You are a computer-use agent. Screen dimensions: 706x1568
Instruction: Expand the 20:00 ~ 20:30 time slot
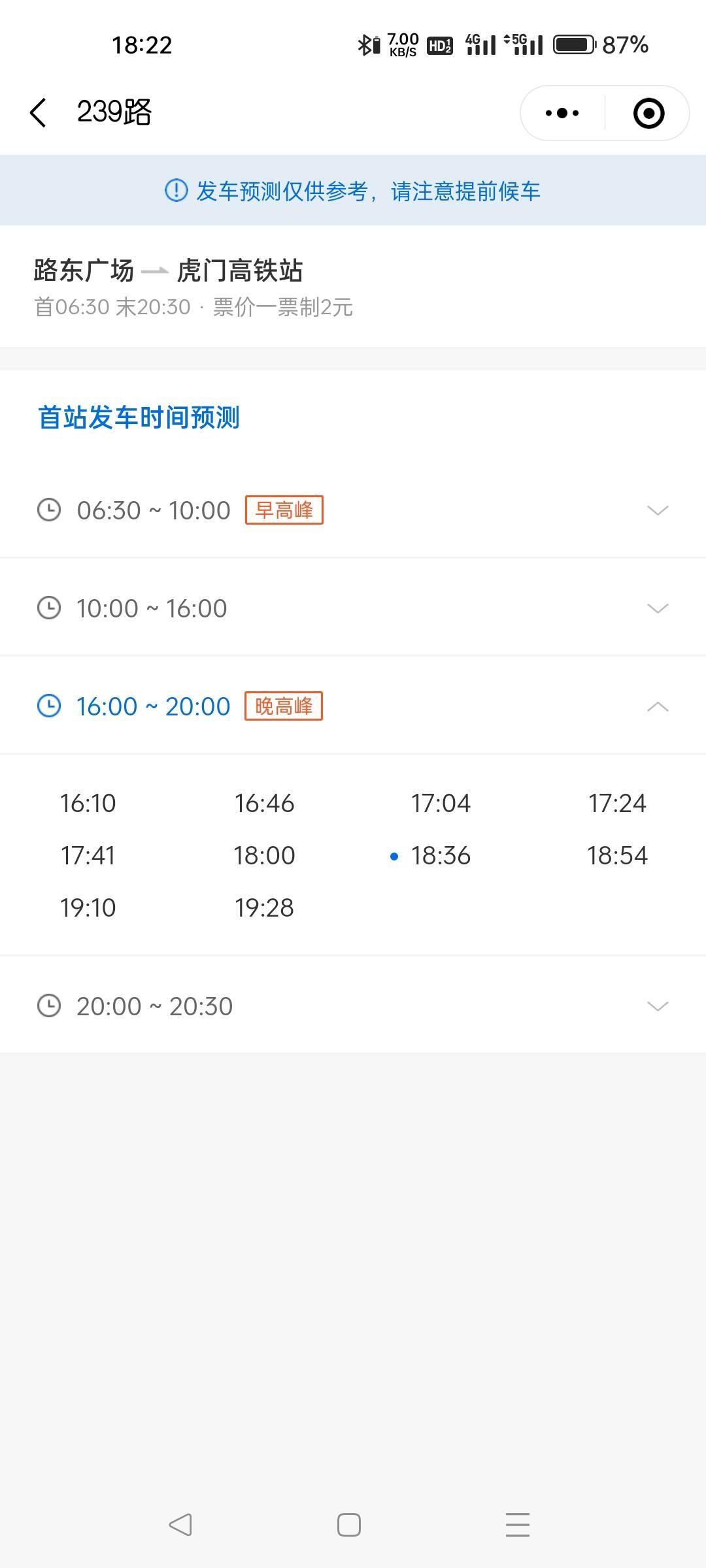[353, 1005]
